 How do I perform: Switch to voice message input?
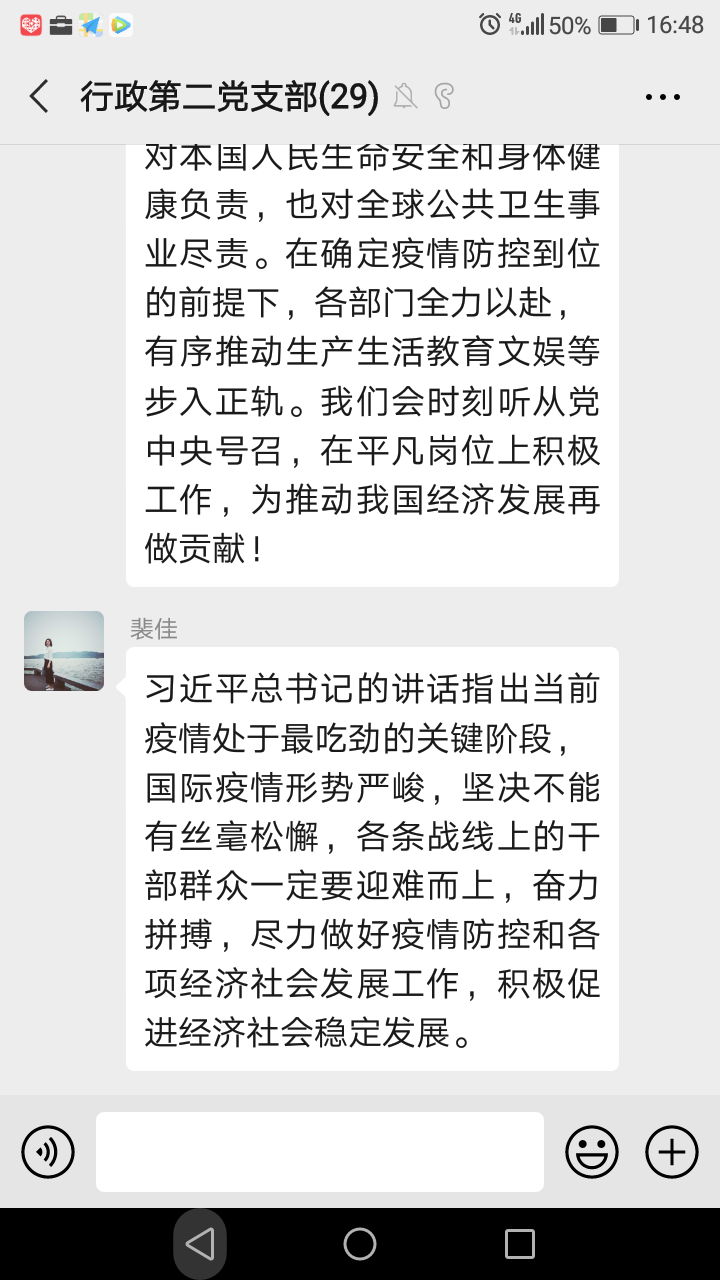[x=48, y=1152]
